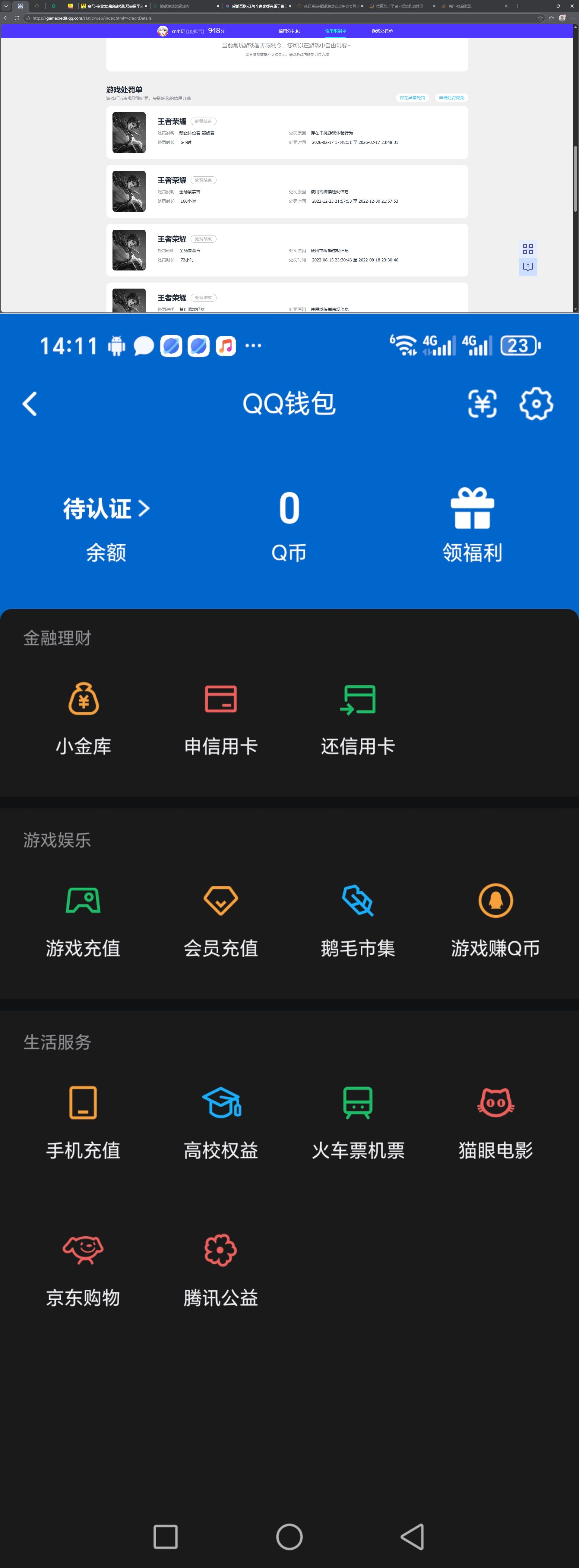Open the 火车票机票 train icon
579x1568 pixels.
coord(357,1103)
